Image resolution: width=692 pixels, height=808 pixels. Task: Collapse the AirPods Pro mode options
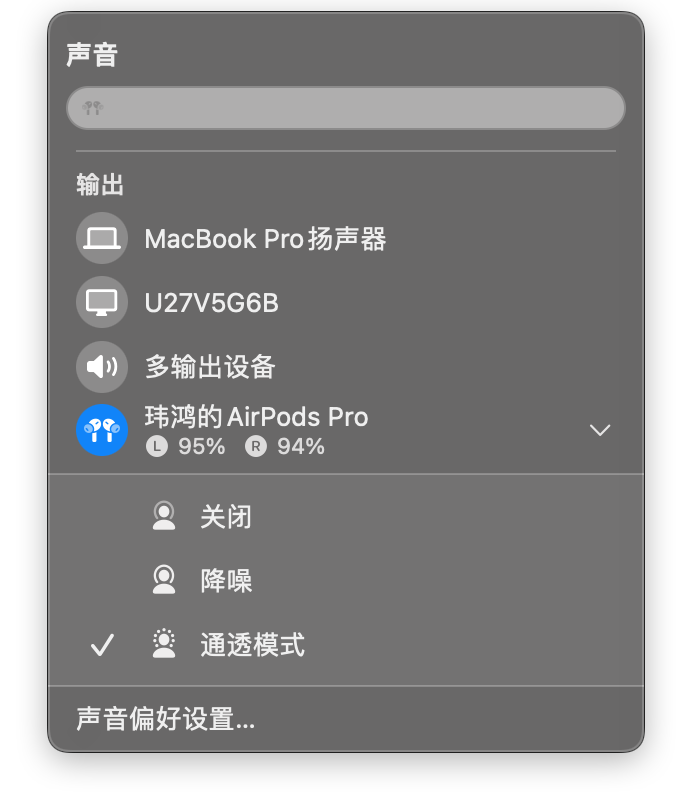click(x=599, y=430)
